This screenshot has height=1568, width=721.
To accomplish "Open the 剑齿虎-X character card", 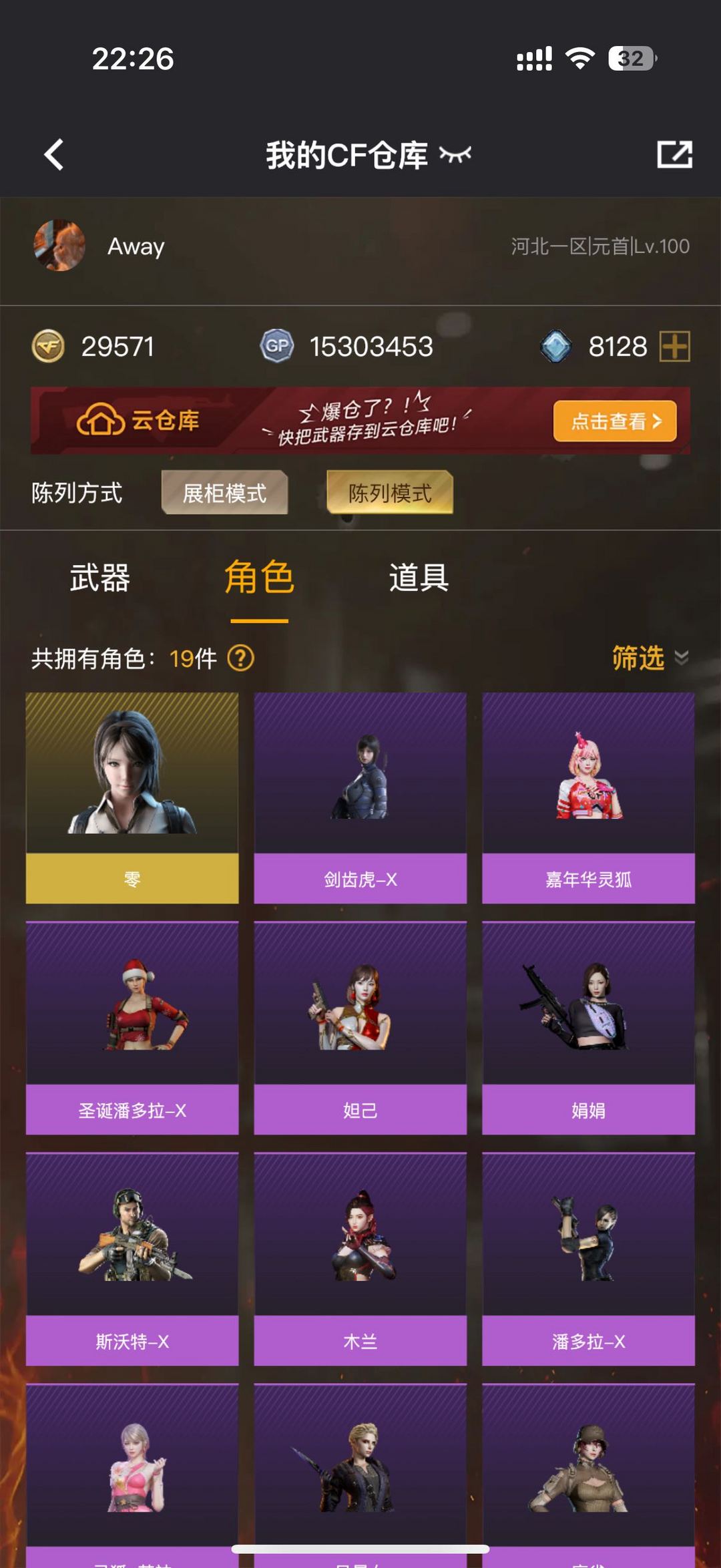I will coord(360,798).
